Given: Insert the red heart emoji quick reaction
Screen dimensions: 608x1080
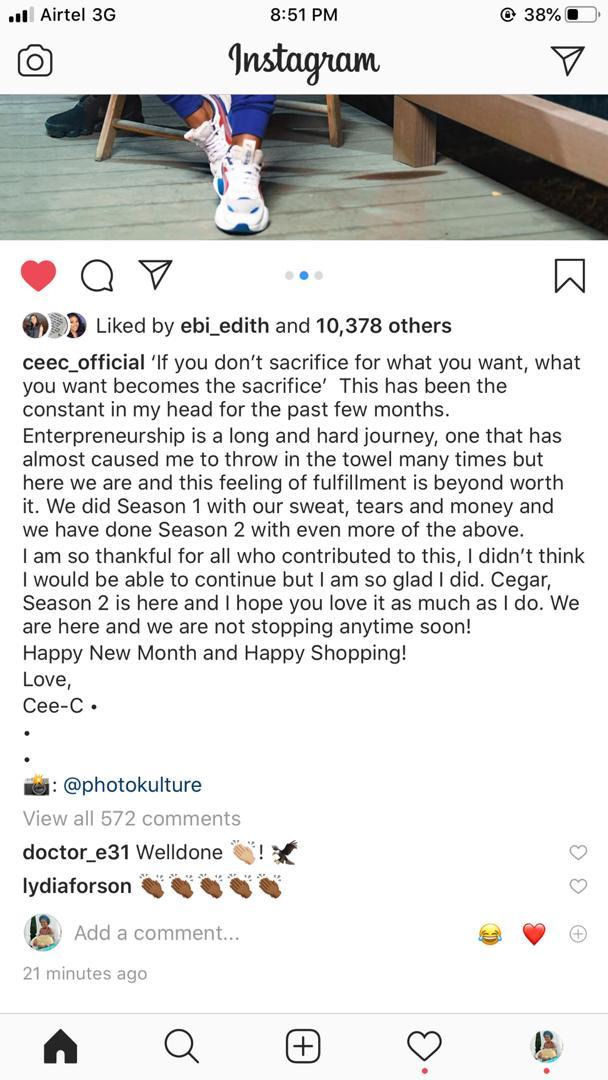Looking at the screenshot, I should coord(534,934).
